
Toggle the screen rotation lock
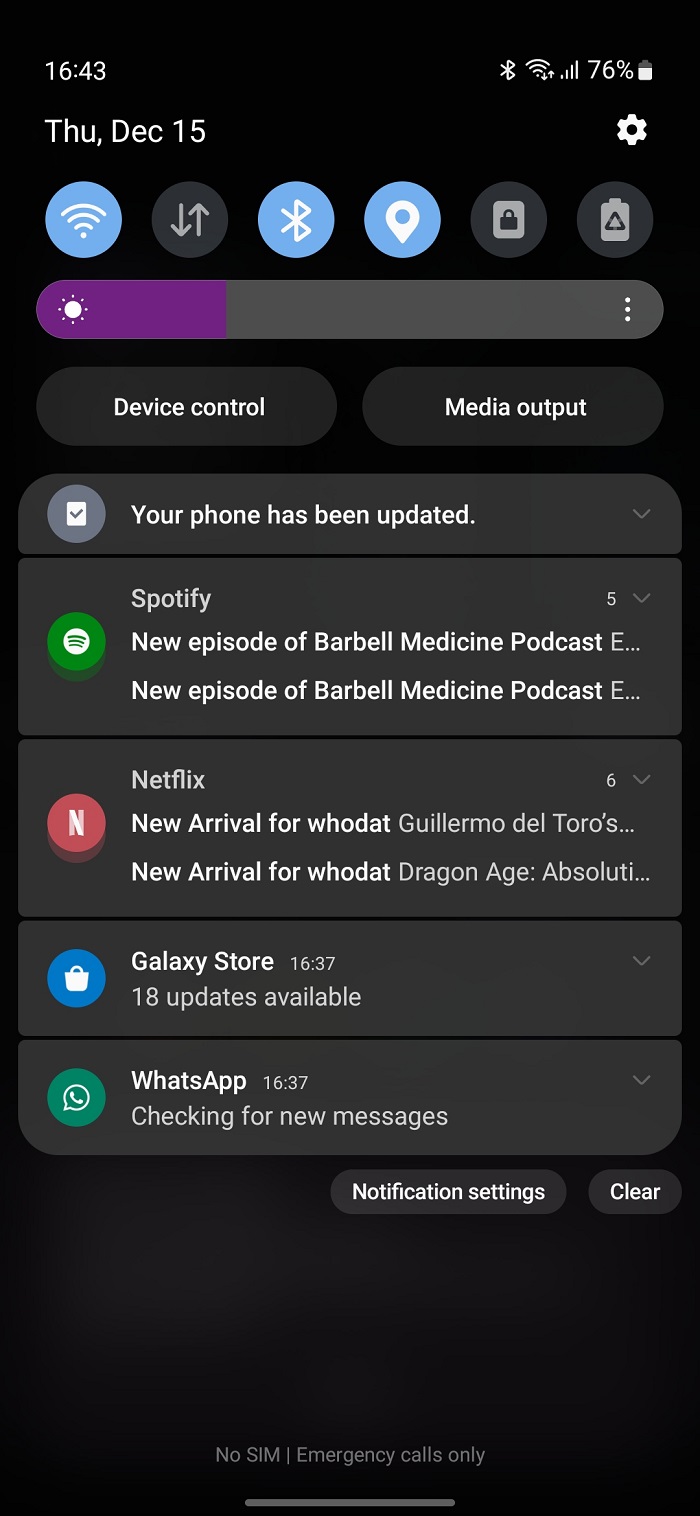tap(508, 220)
